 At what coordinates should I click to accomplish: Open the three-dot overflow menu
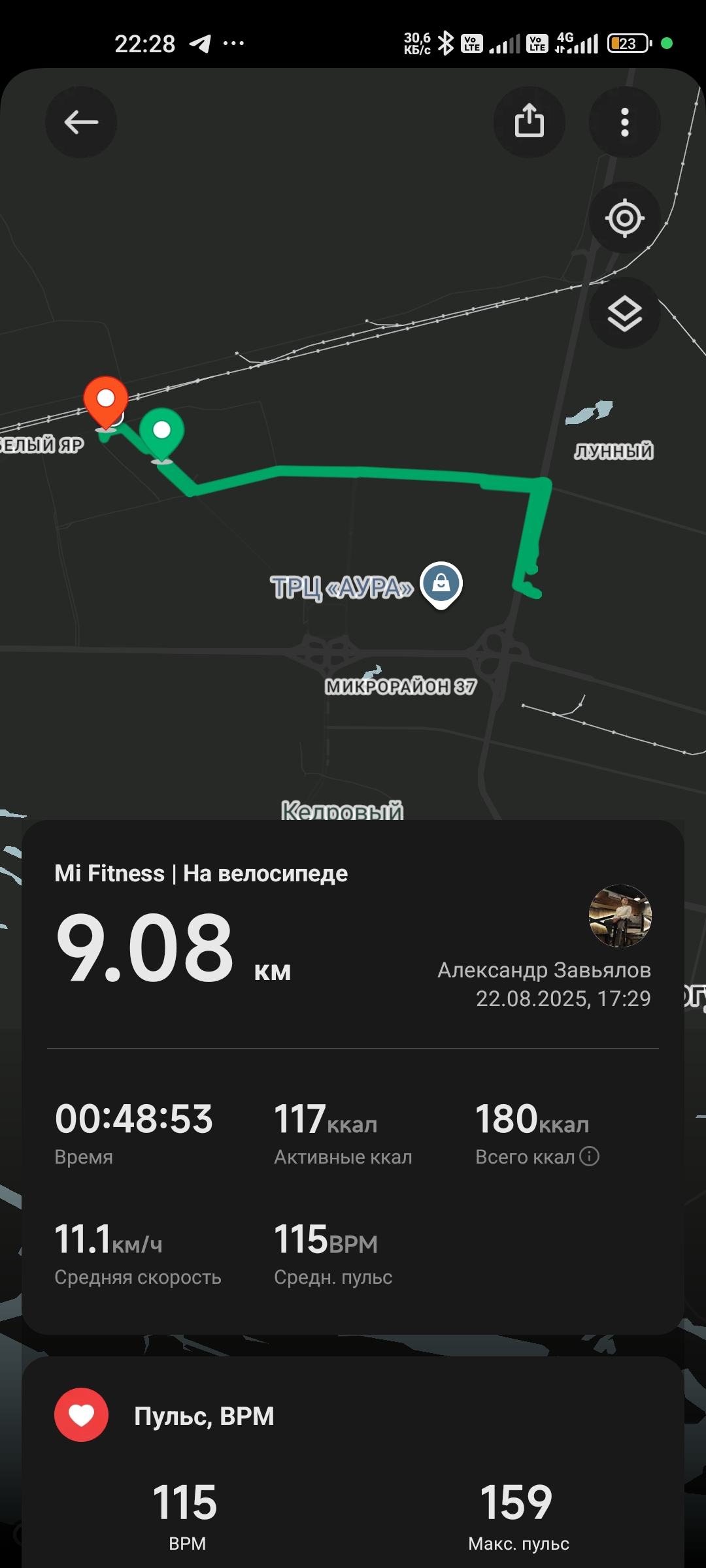point(624,122)
